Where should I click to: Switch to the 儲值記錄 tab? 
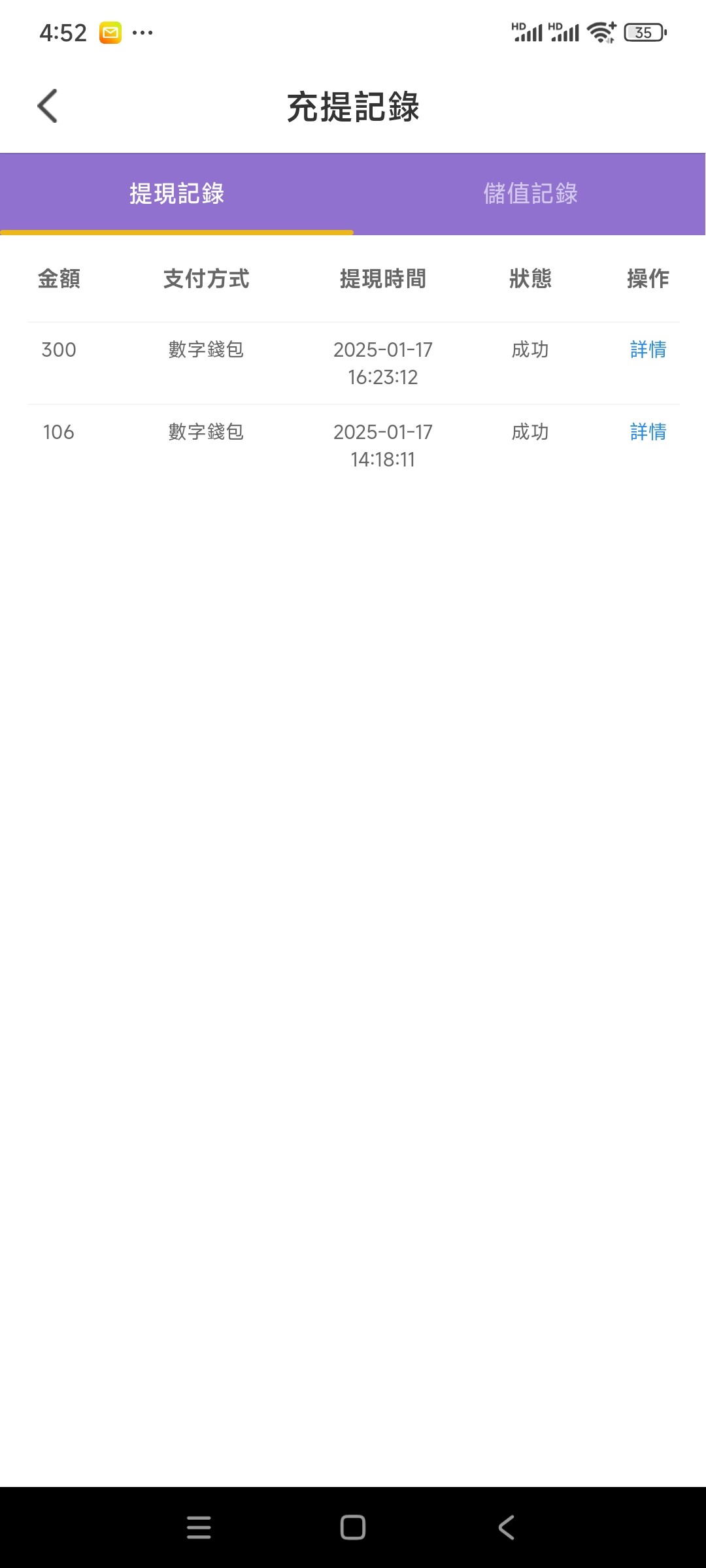[x=530, y=194]
